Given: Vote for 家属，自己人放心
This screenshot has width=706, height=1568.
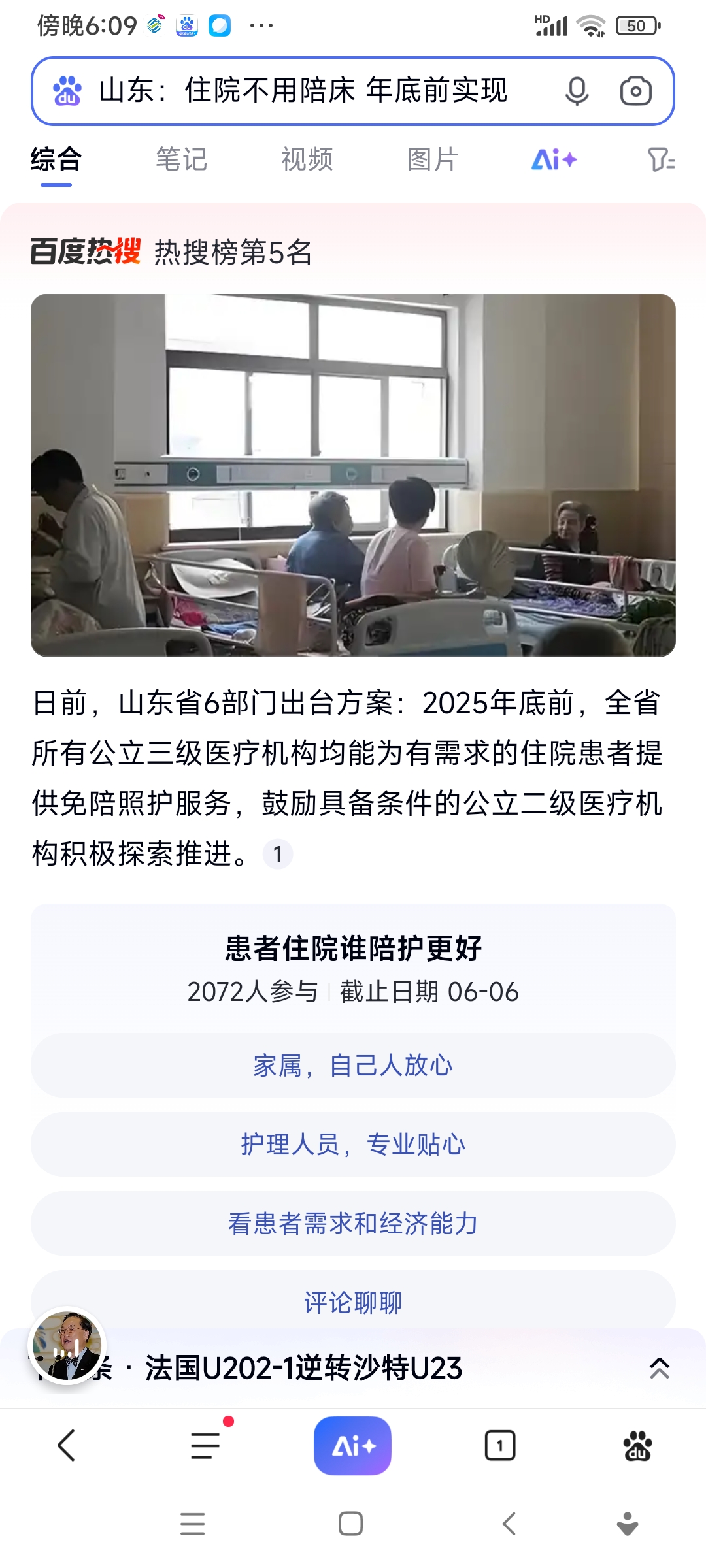Looking at the screenshot, I should point(353,1066).
